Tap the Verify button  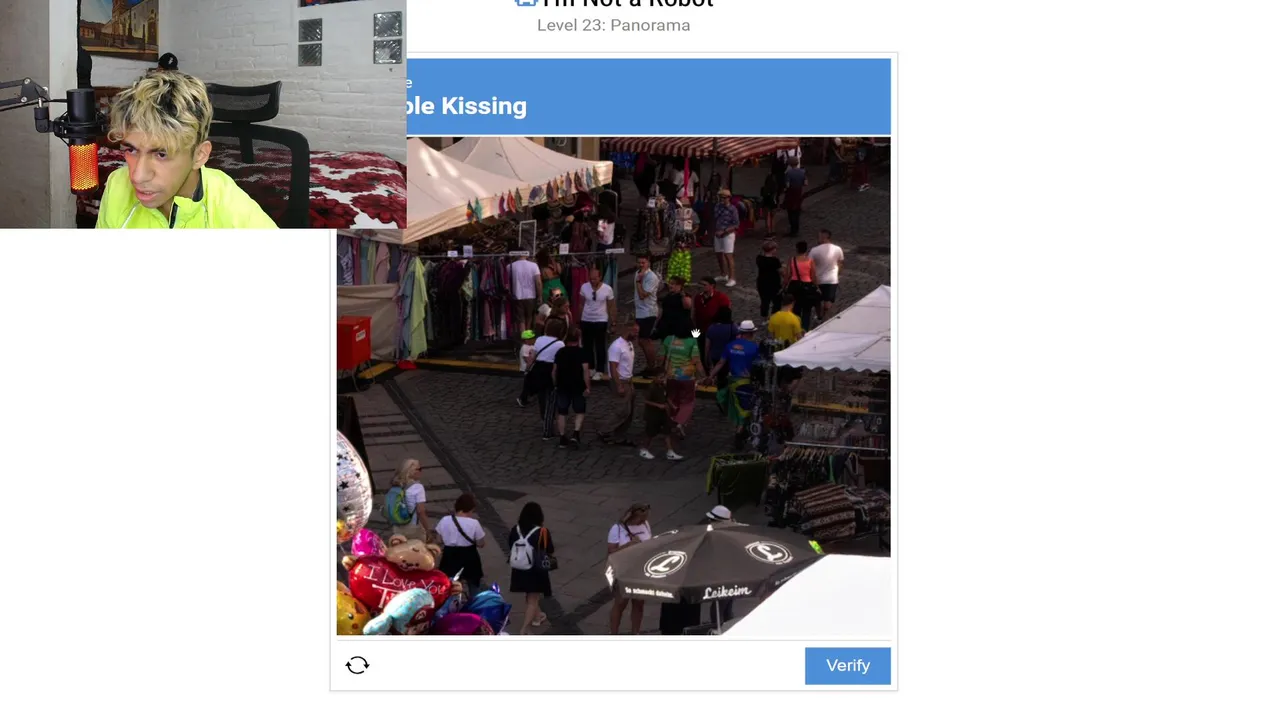847,666
